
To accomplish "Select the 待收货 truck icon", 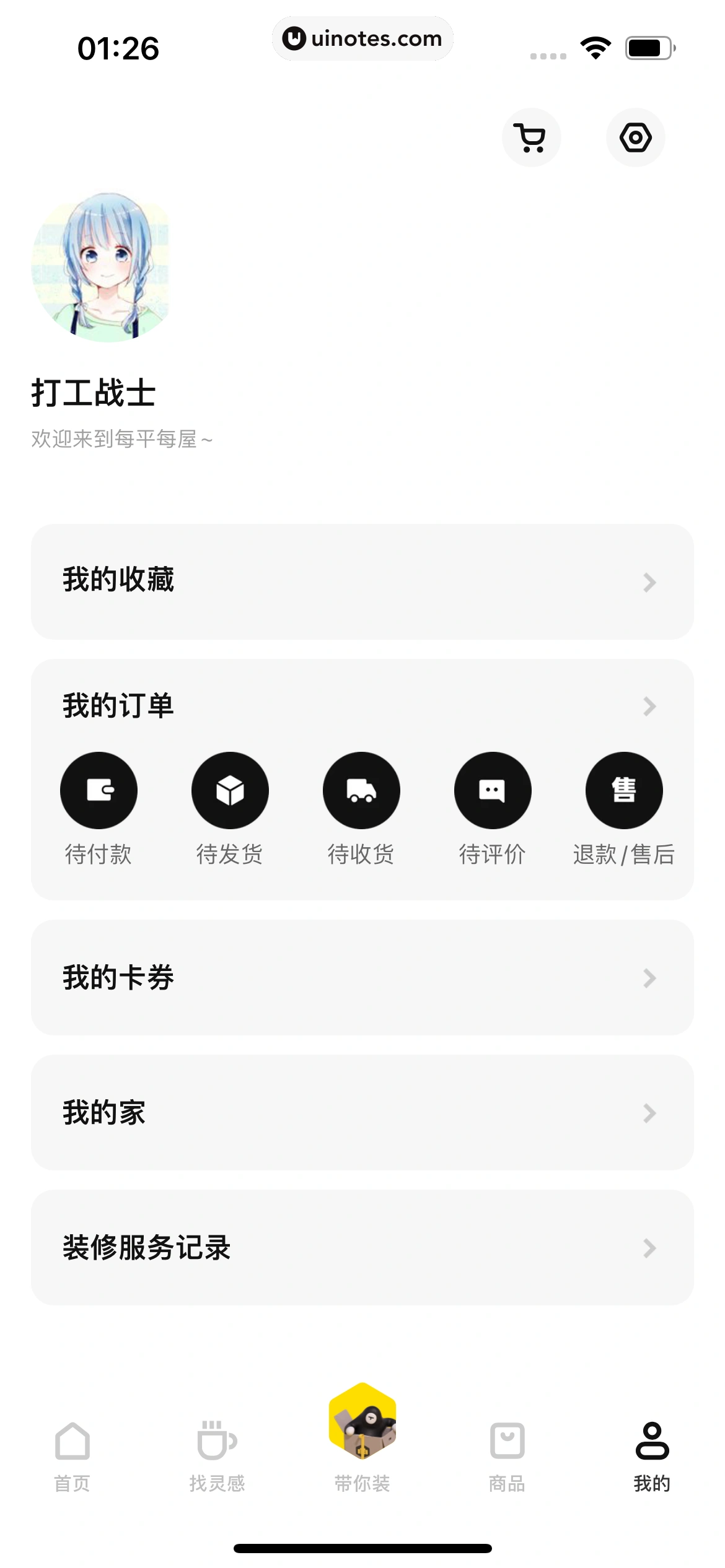I will point(361,790).
